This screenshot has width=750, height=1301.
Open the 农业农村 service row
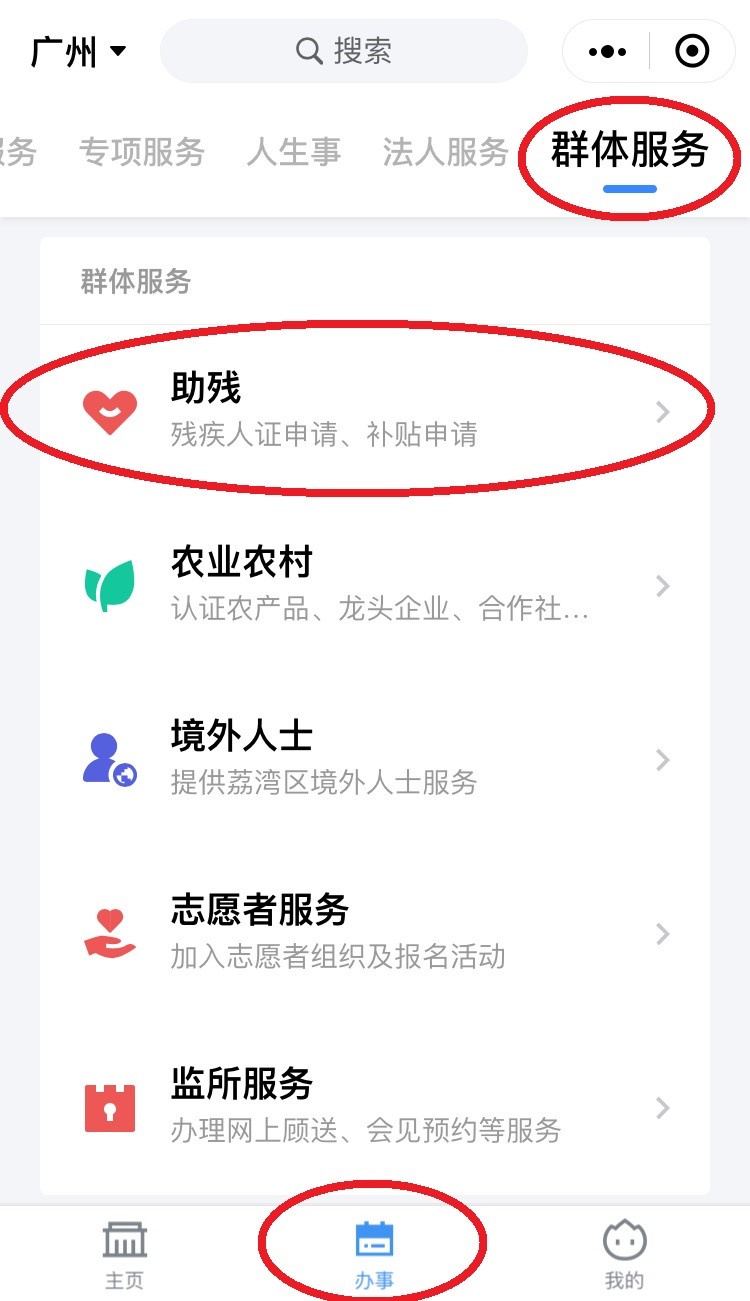point(375,585)
